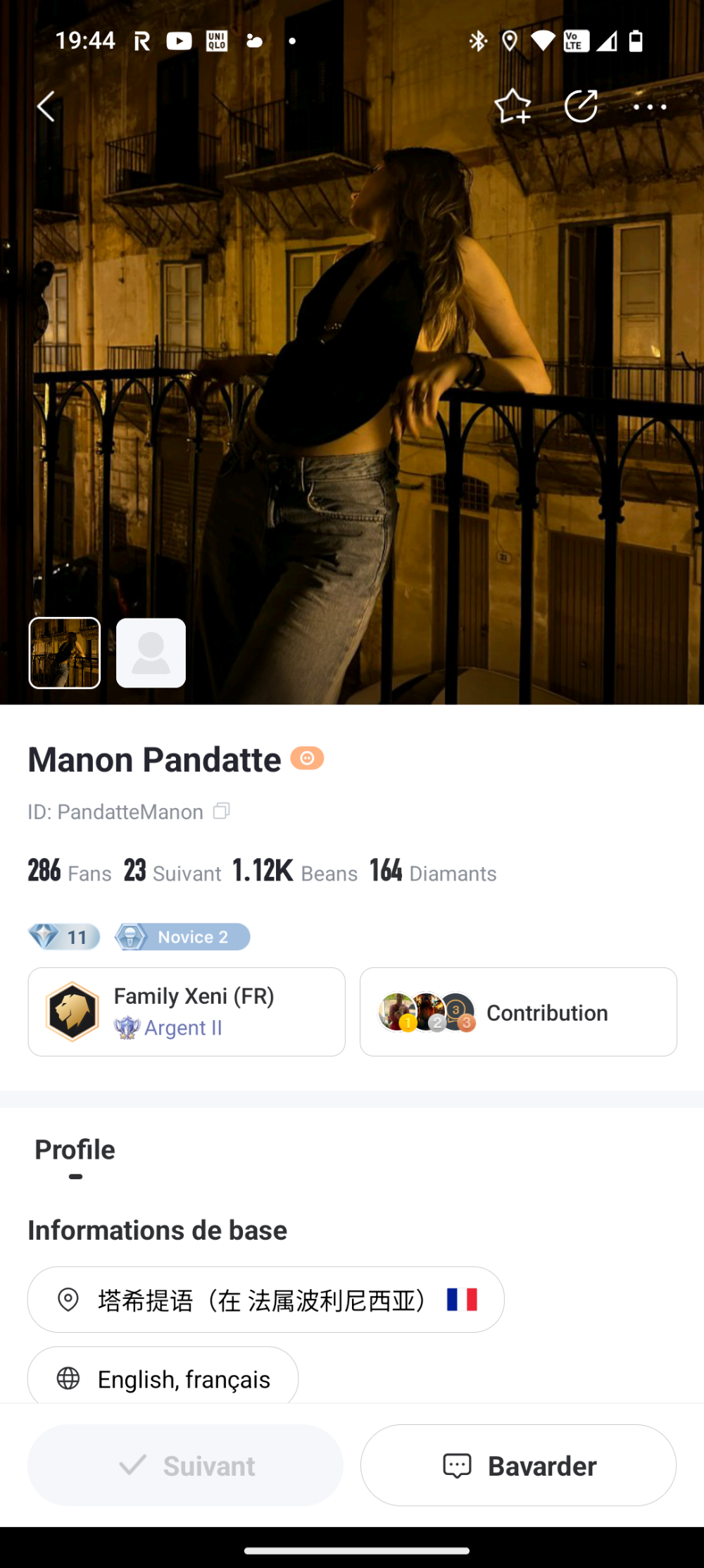The height and width of the screenshot is (1568, 704).
Task: Open the three-dot overflow menu
Action: 649,107
